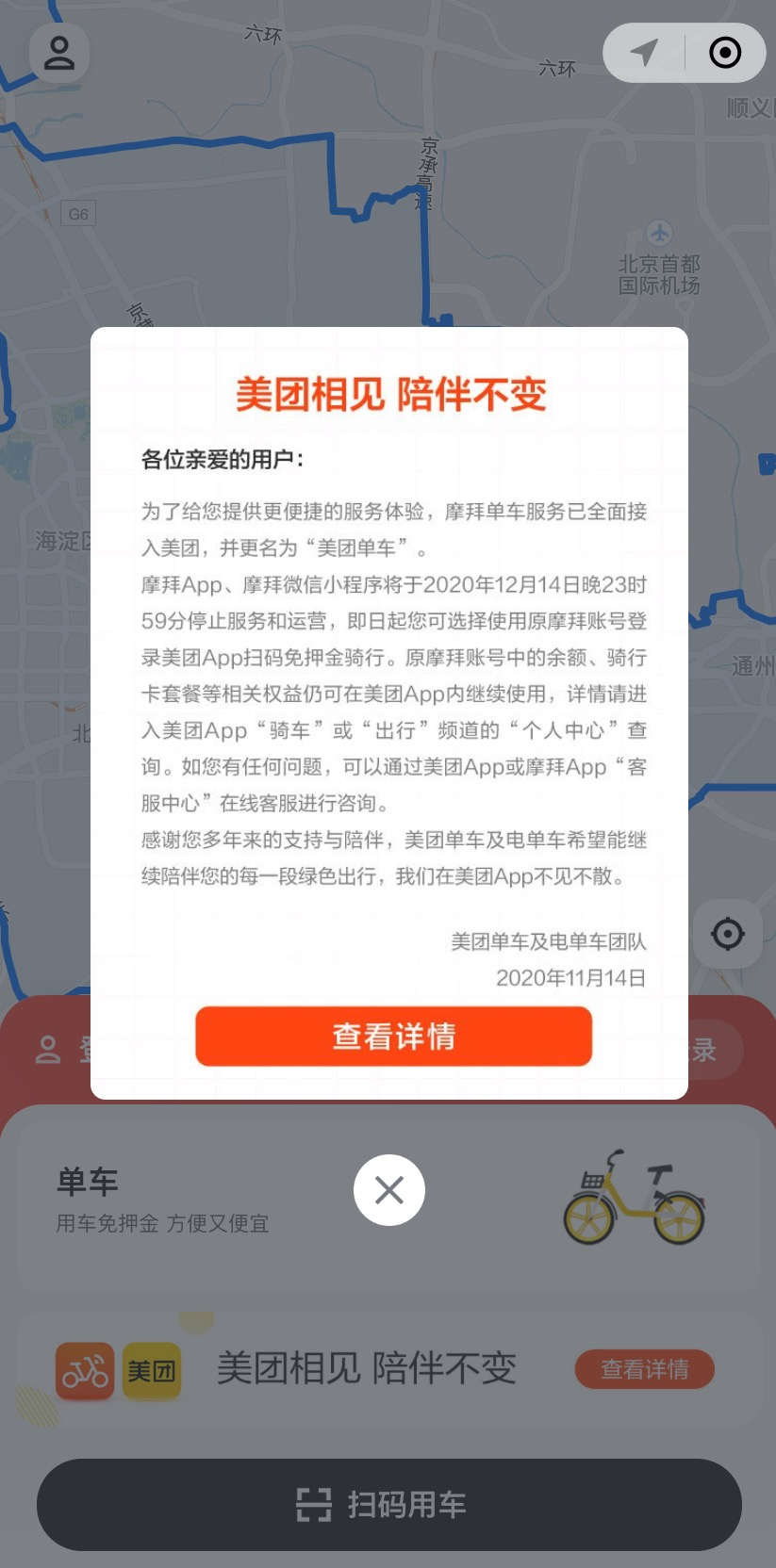The width and height of the screenshot is (776, 1568).
Task: Tap the circular target icon at top right
Action: (725, 53)
